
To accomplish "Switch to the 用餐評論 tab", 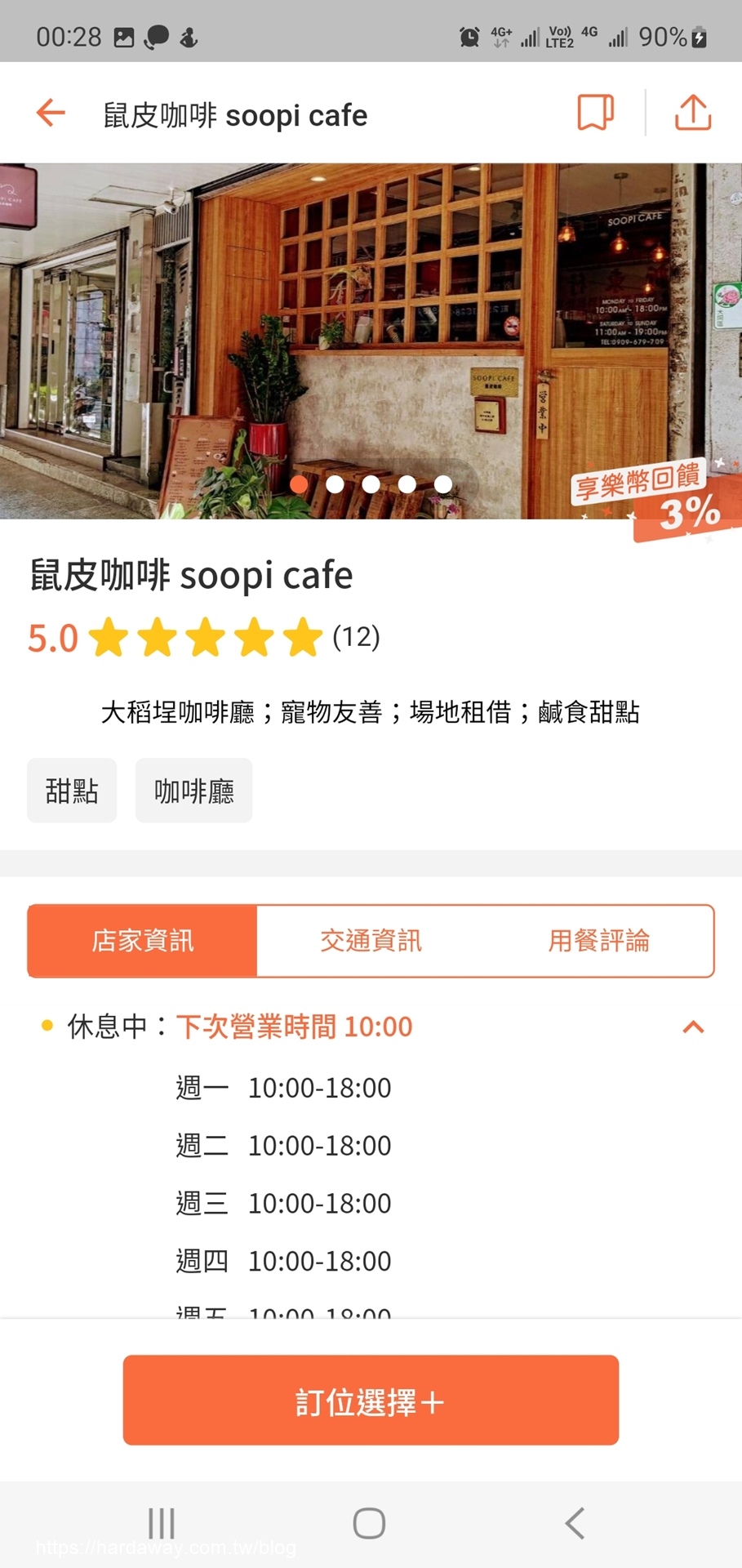I will tap(598, 941).
